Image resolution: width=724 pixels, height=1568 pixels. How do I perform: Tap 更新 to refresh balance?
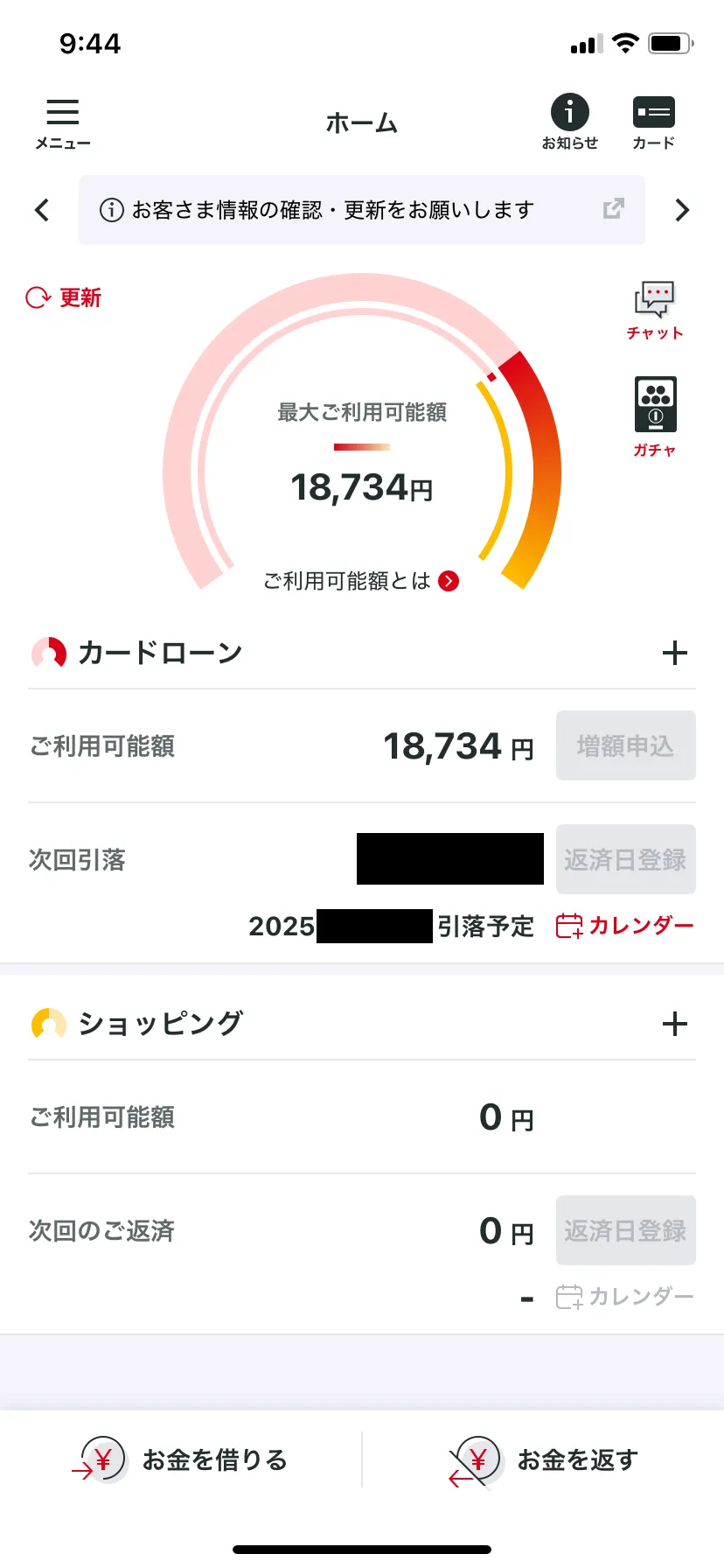coord(64,298)
